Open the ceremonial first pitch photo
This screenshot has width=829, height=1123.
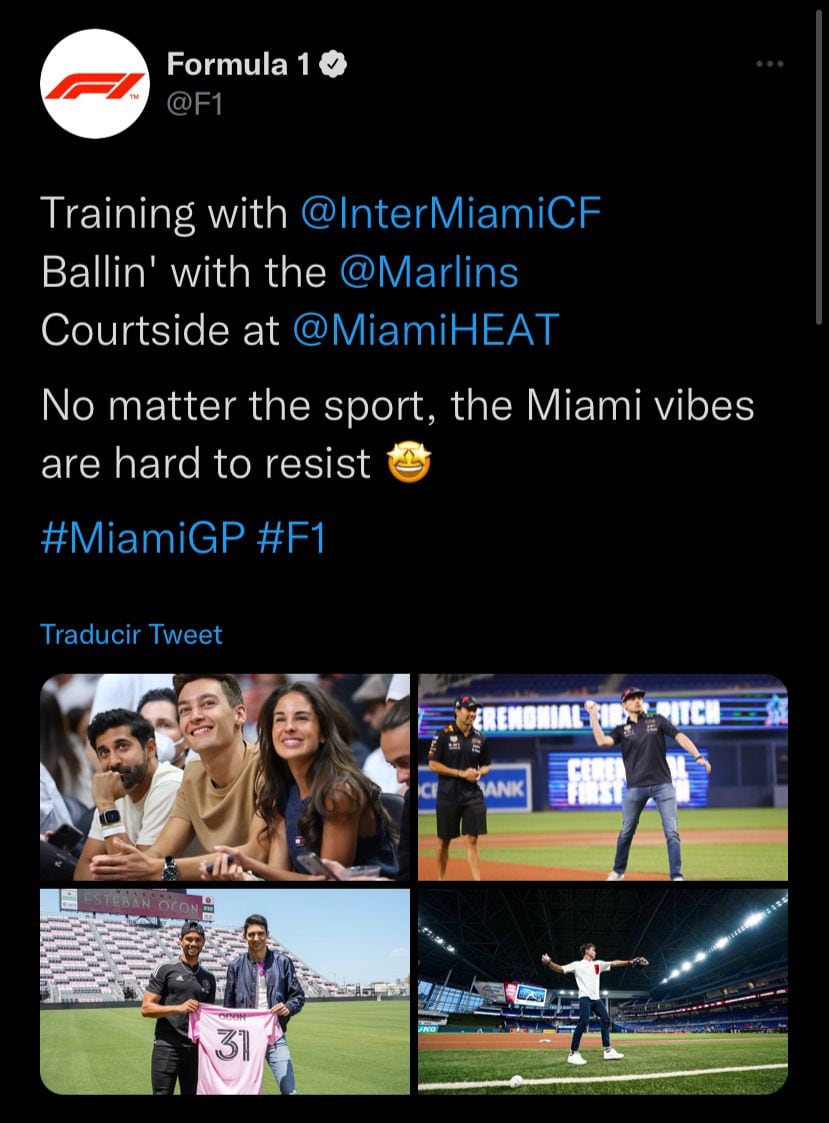click(603, 777)
